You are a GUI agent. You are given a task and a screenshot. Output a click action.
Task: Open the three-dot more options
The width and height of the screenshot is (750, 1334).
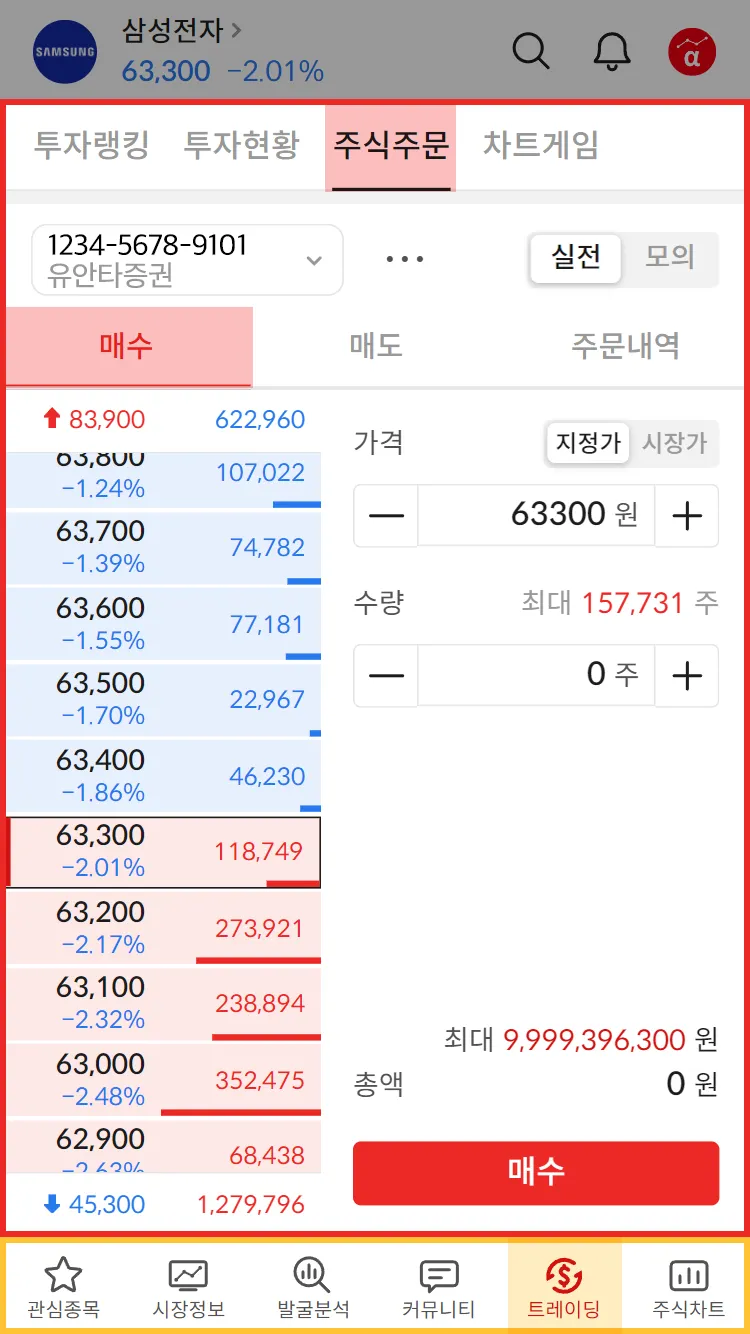tap(405, 259)
